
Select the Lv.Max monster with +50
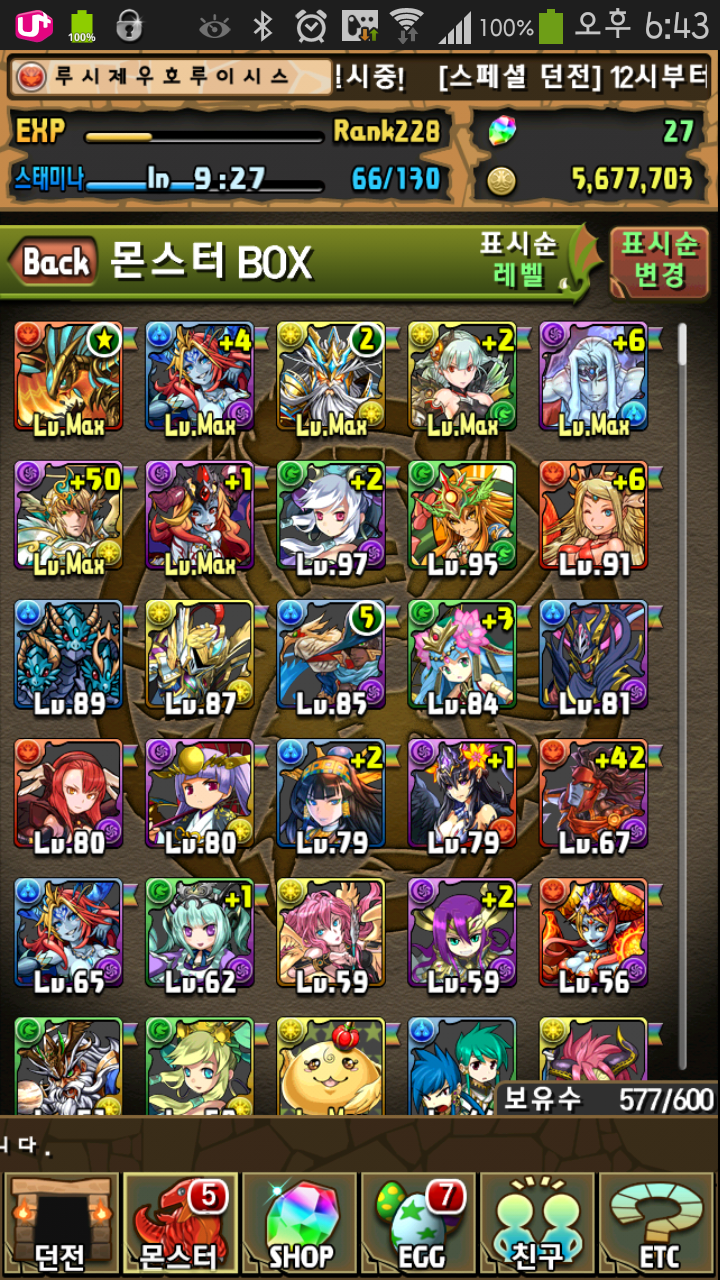pyautogui.click(x=69, y=516)
